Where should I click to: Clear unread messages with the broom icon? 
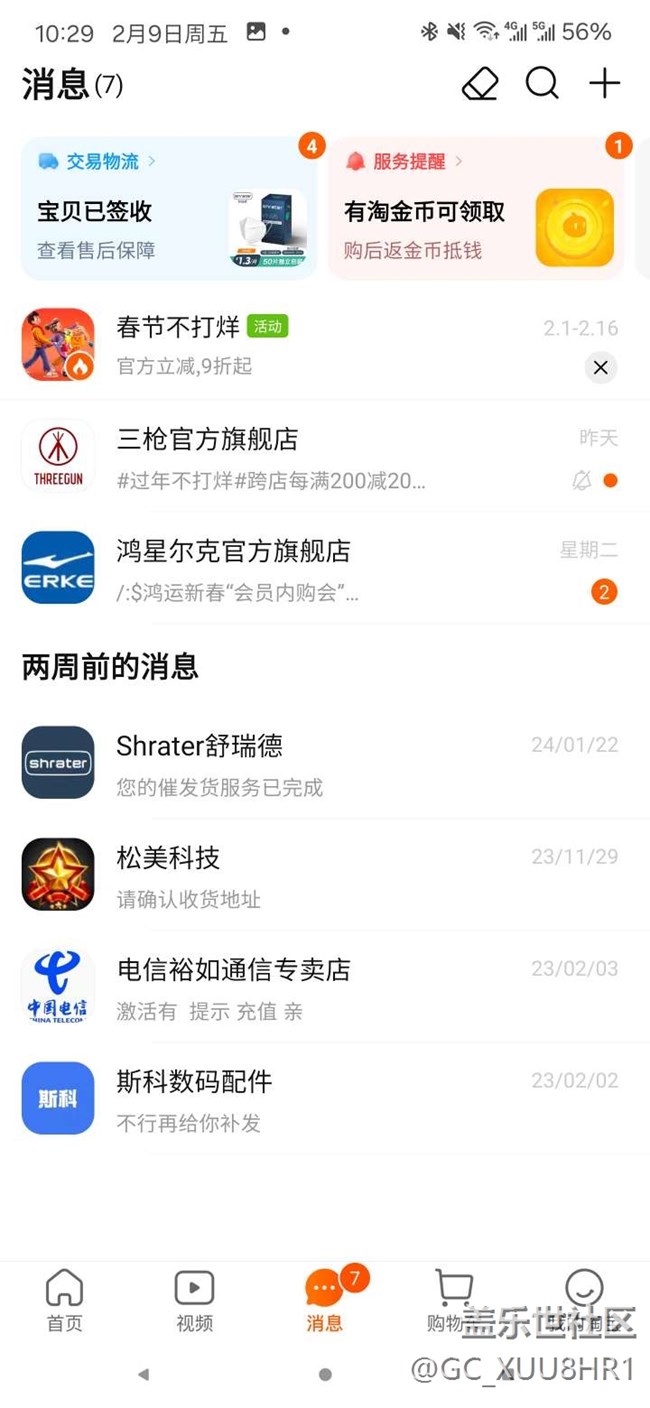480,84
